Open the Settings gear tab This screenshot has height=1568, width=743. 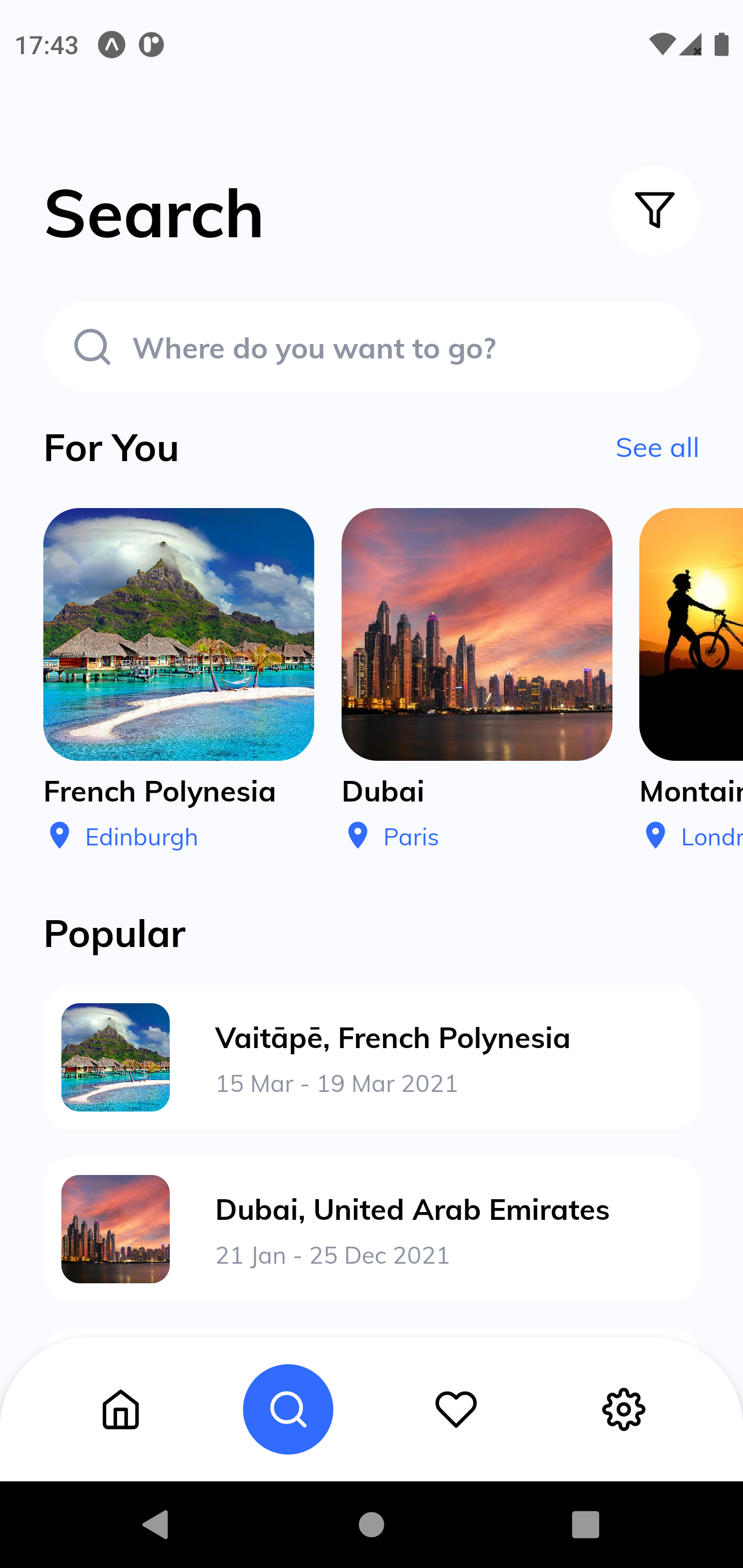[624, 1409]
